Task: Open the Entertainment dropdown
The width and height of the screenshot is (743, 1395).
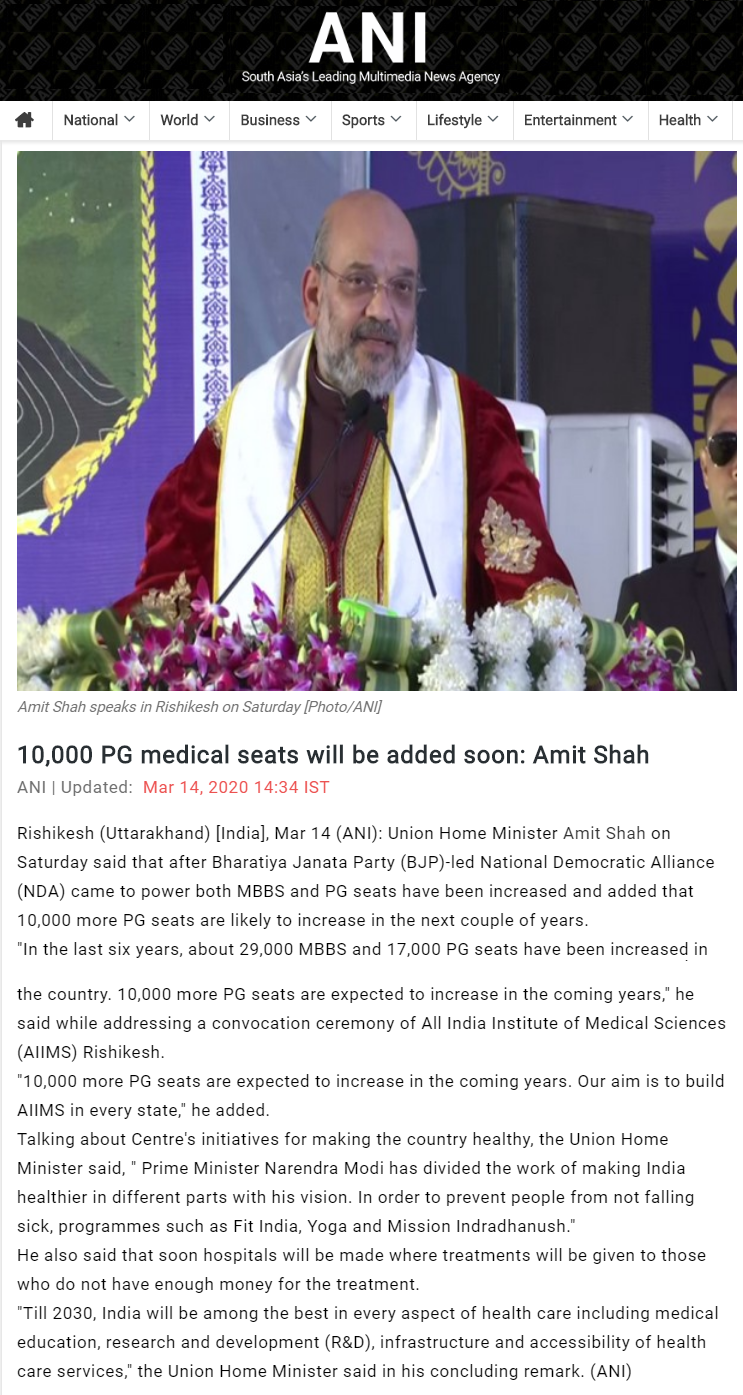Action: 578,120
